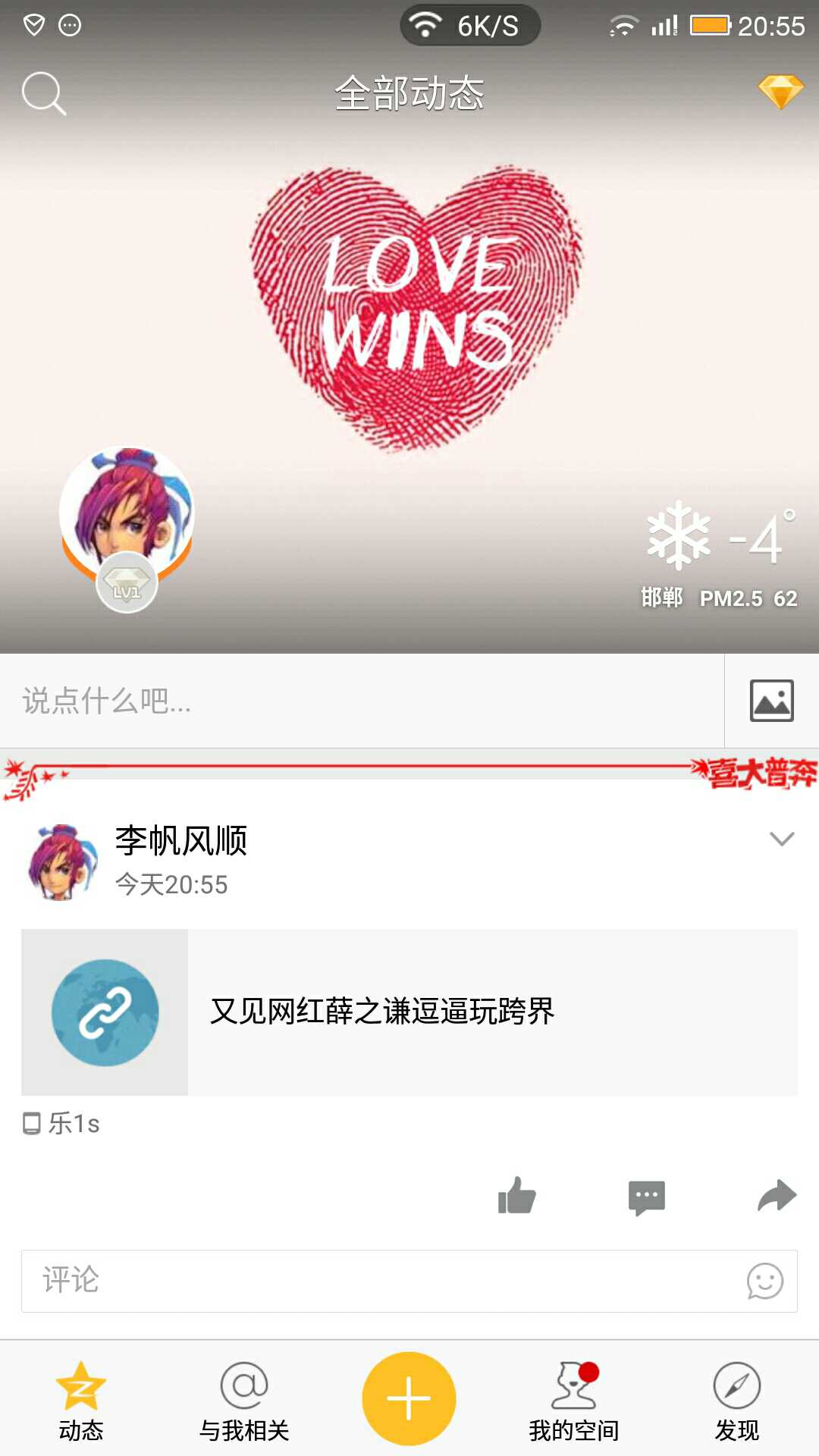Share 李帆风顺's post

click(x=777, y=1197)
